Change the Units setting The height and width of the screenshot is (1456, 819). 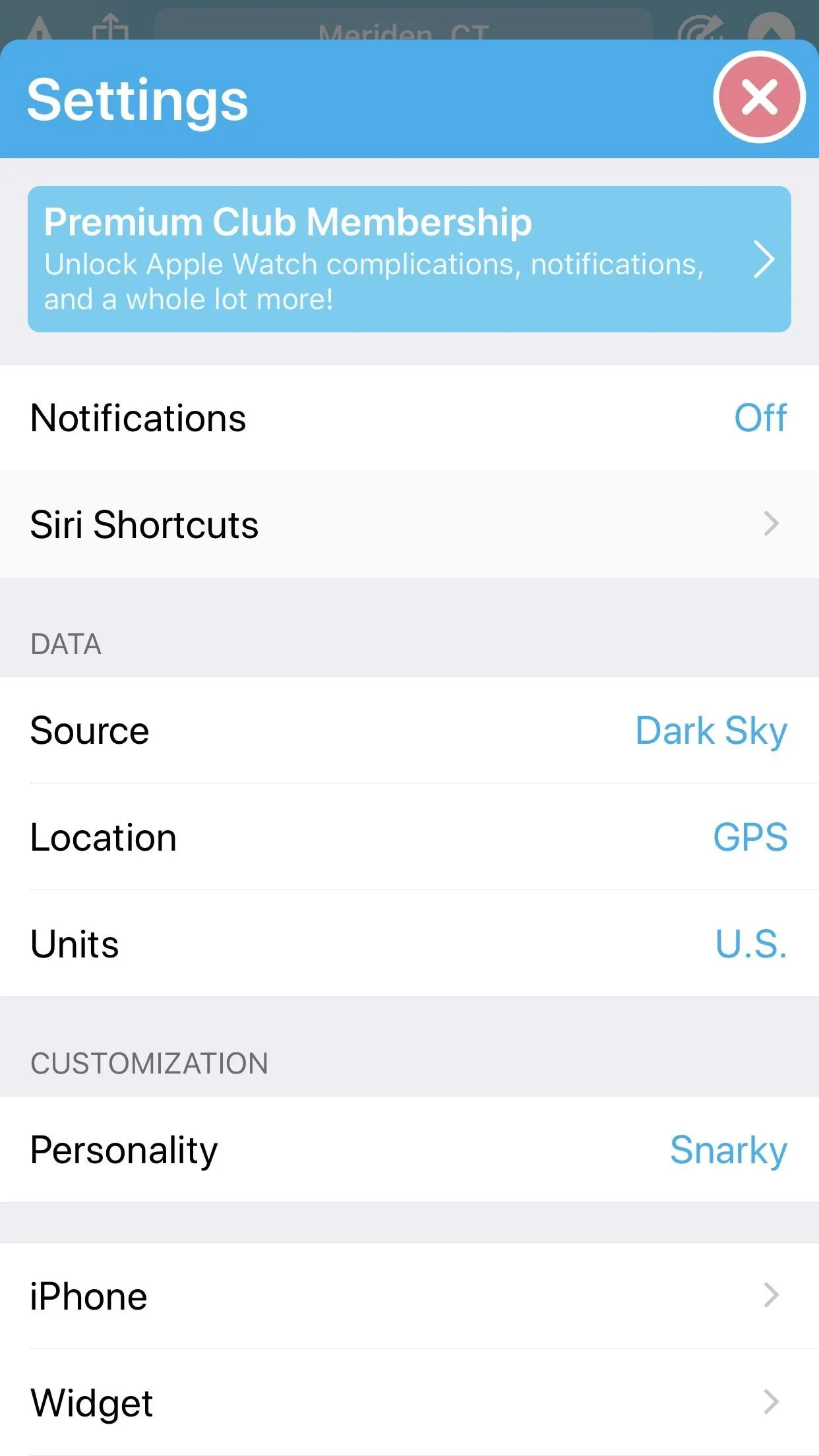click(x=409, y=944)
